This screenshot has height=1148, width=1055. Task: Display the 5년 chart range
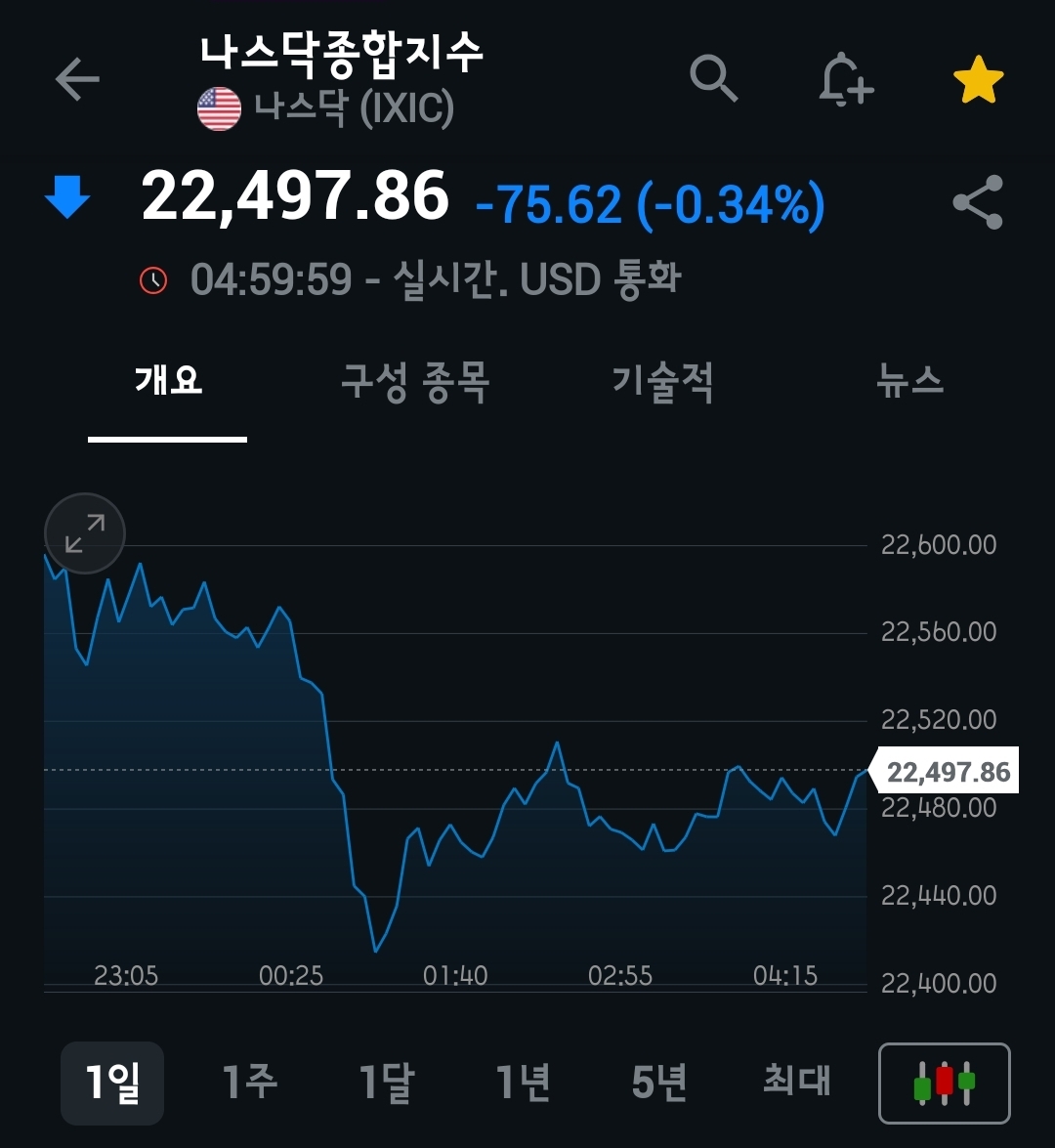click(x=659, y=1083)
